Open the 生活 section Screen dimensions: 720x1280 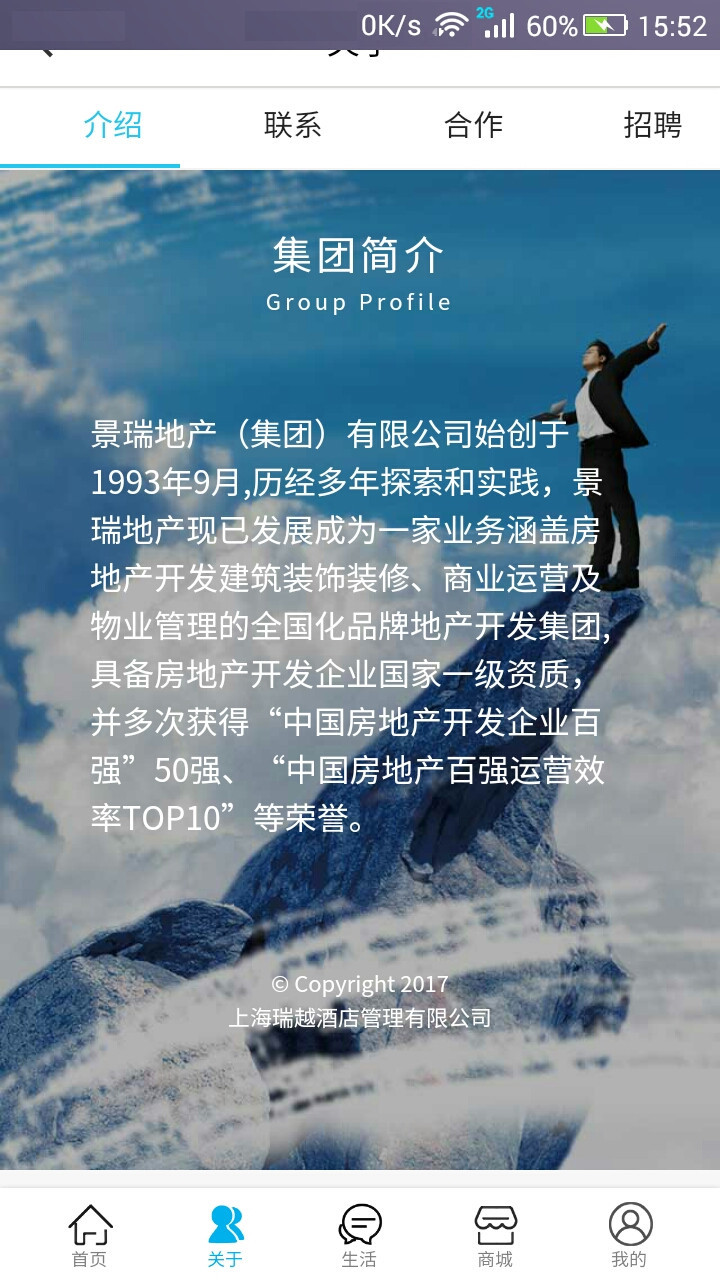[x=360, y=1235]
